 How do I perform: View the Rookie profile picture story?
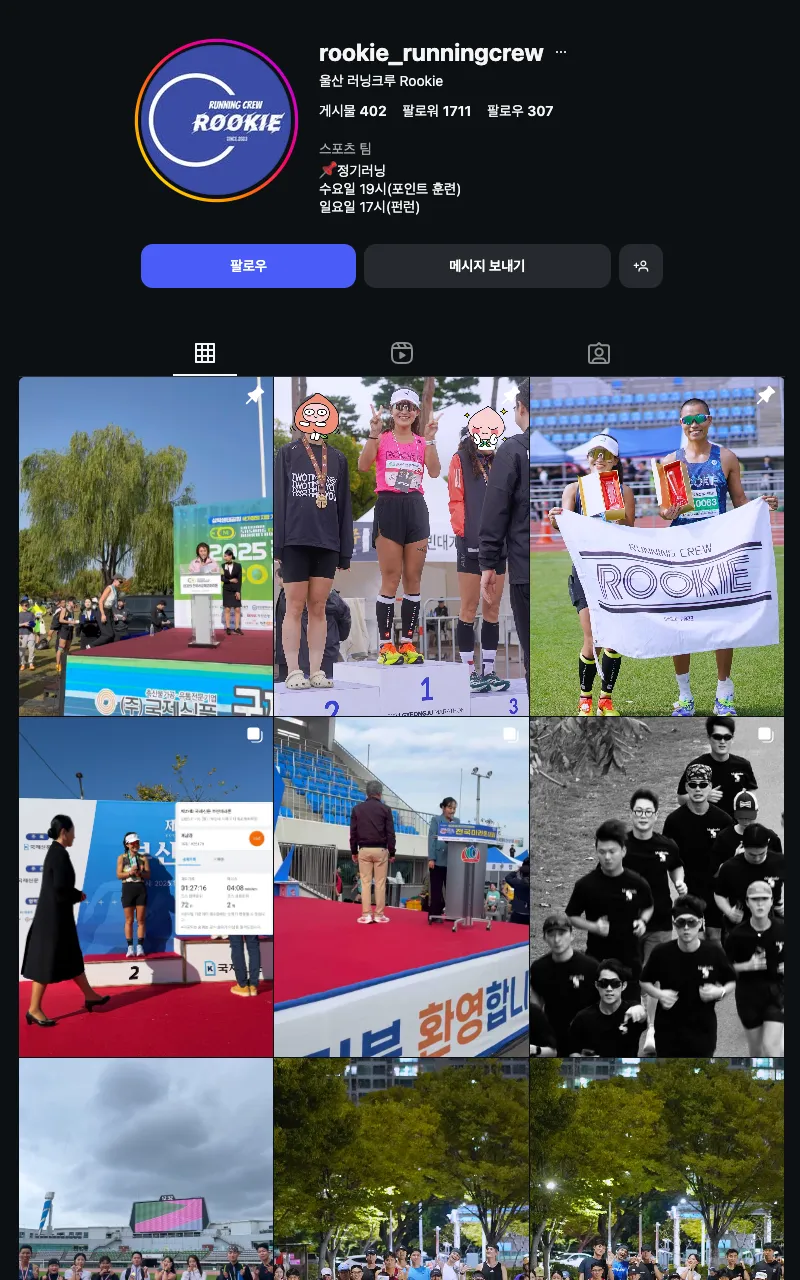216,121
